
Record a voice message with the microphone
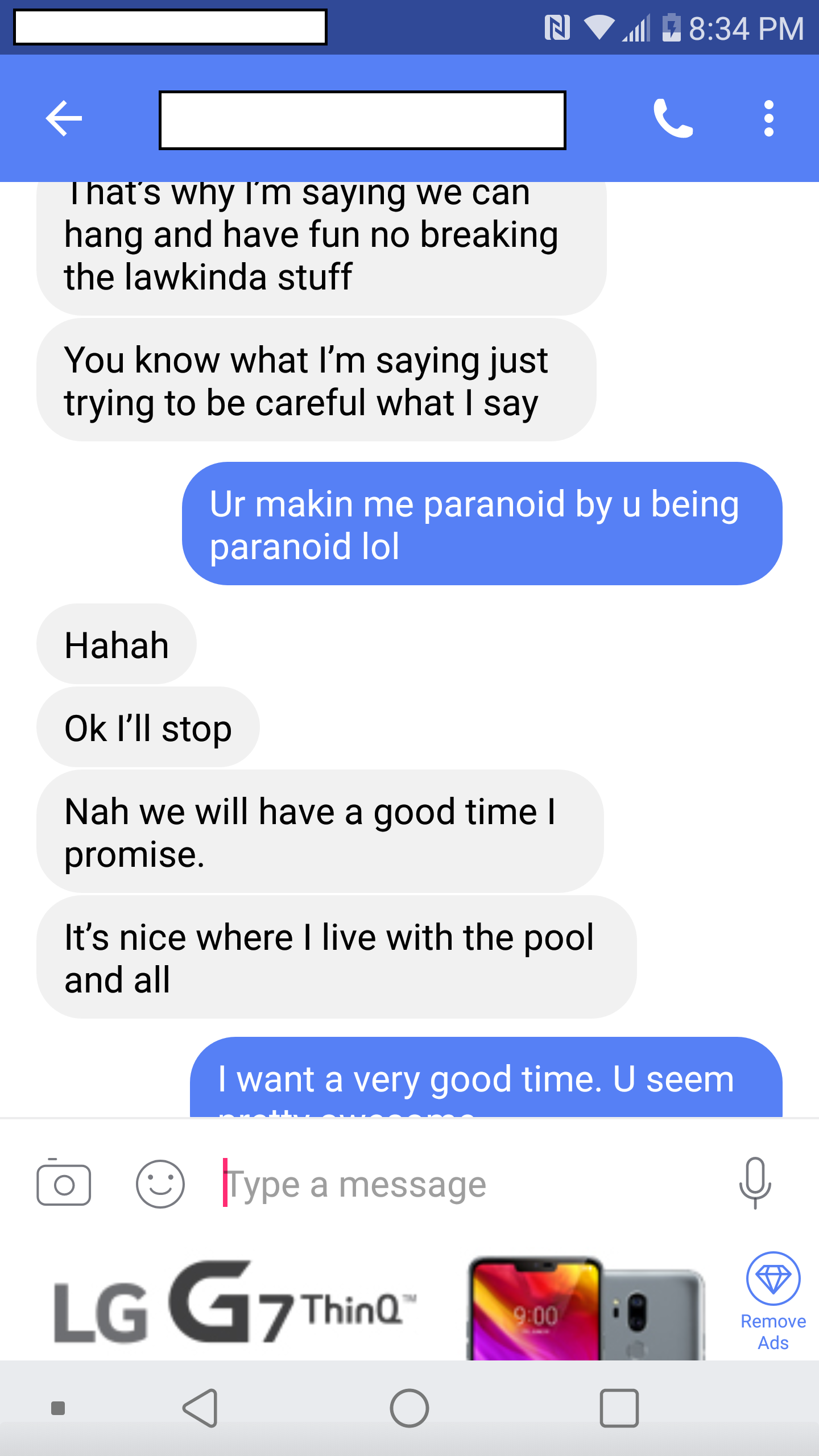[755, 1183]
